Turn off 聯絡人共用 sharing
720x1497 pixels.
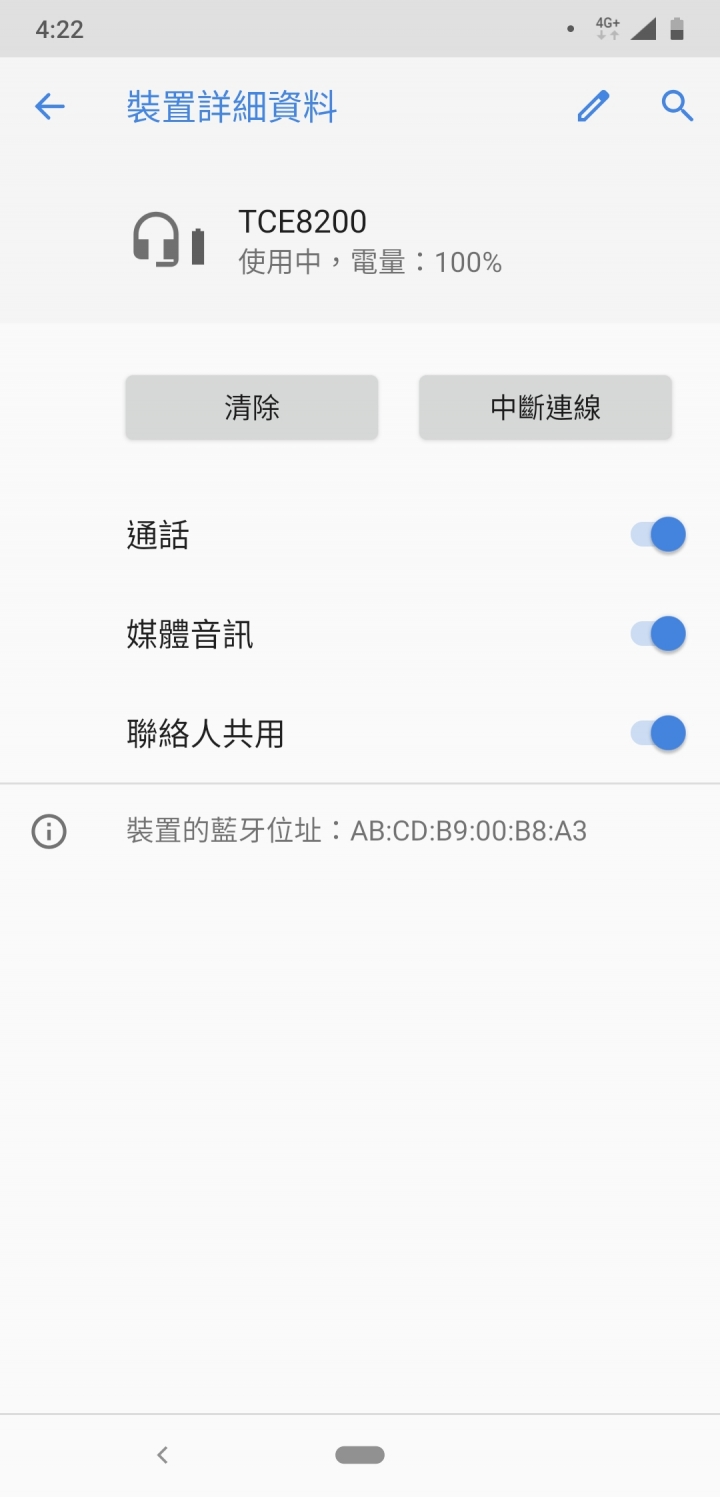tap(658, 733)
